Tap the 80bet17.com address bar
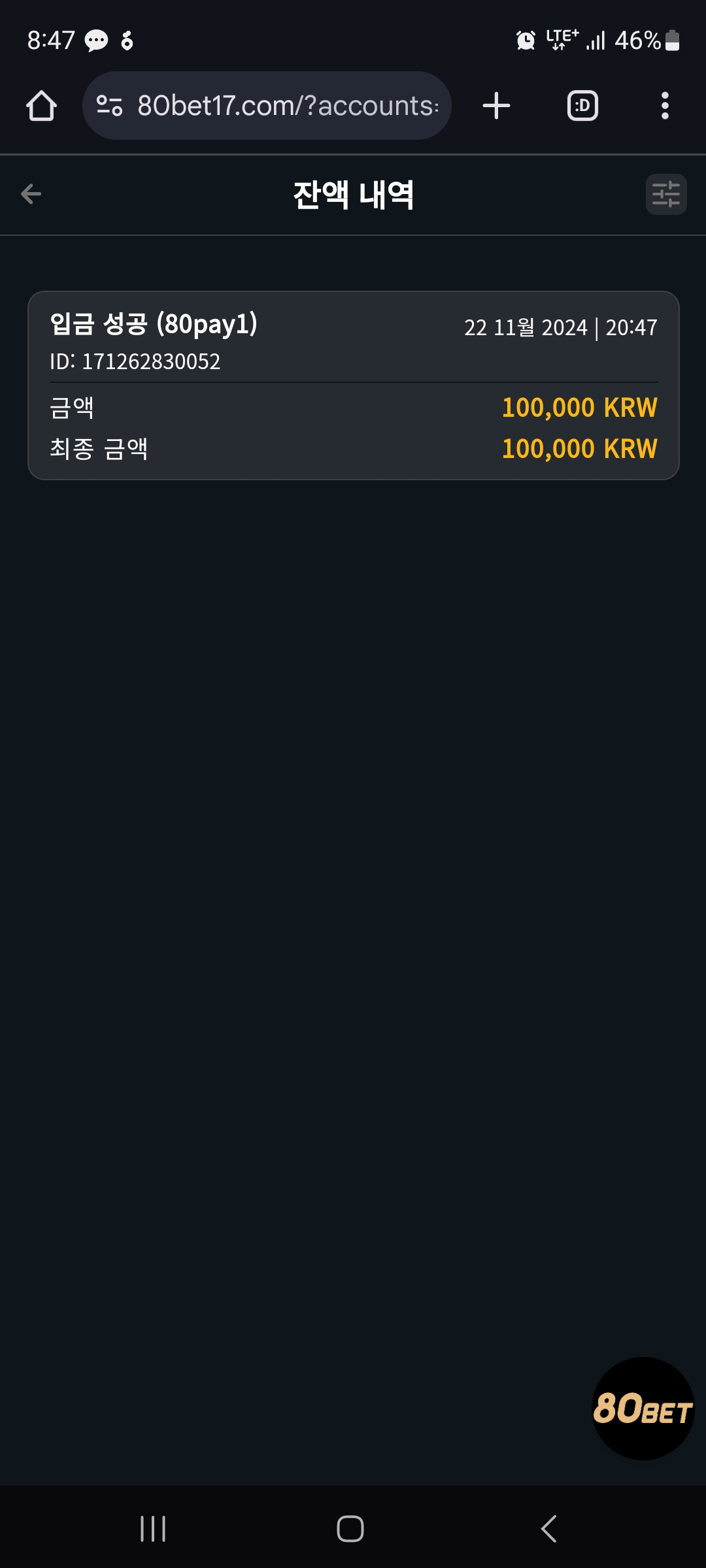 click(x=267, y=106)
